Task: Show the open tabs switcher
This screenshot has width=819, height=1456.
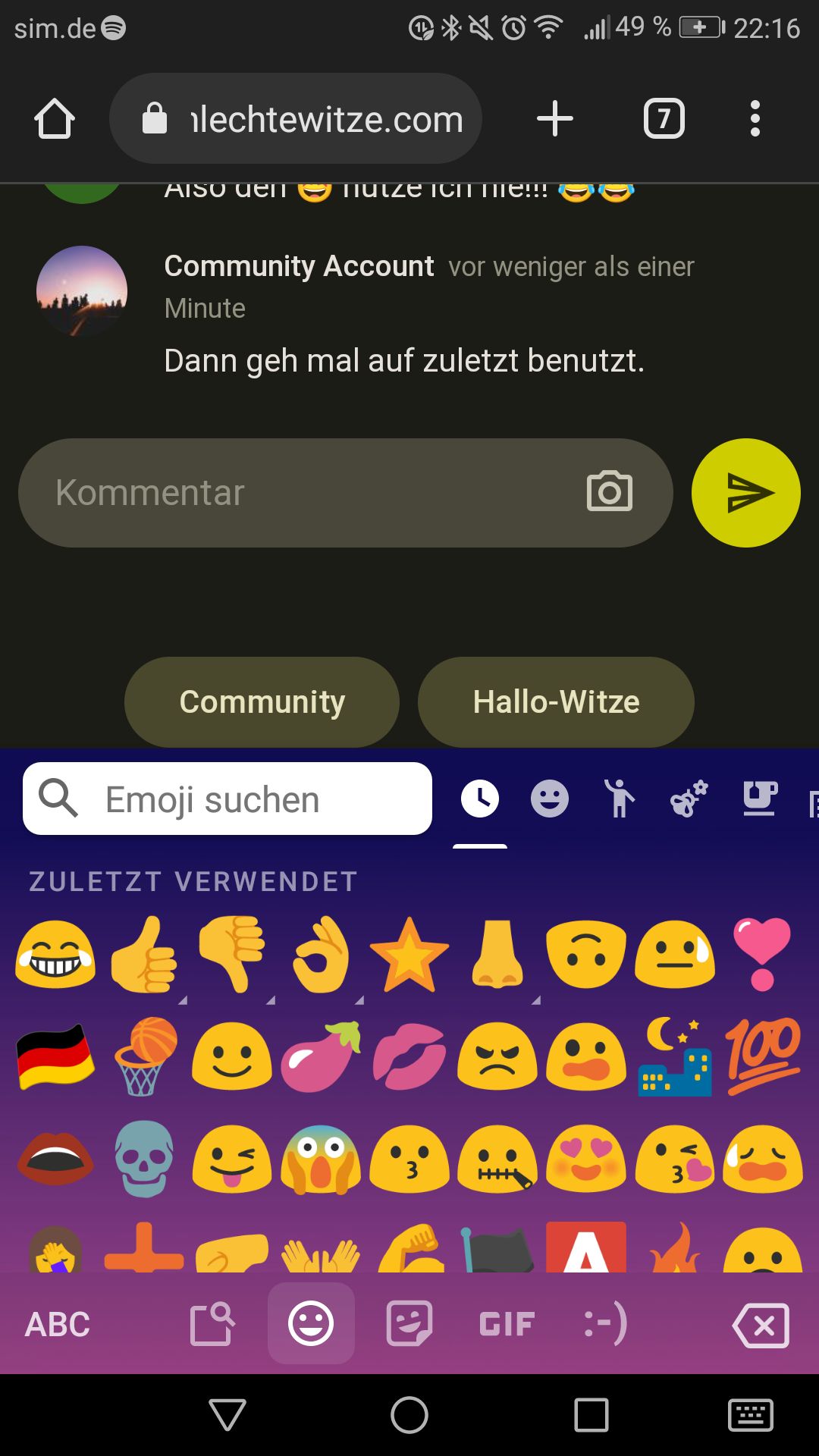Action: coord(664,119)
